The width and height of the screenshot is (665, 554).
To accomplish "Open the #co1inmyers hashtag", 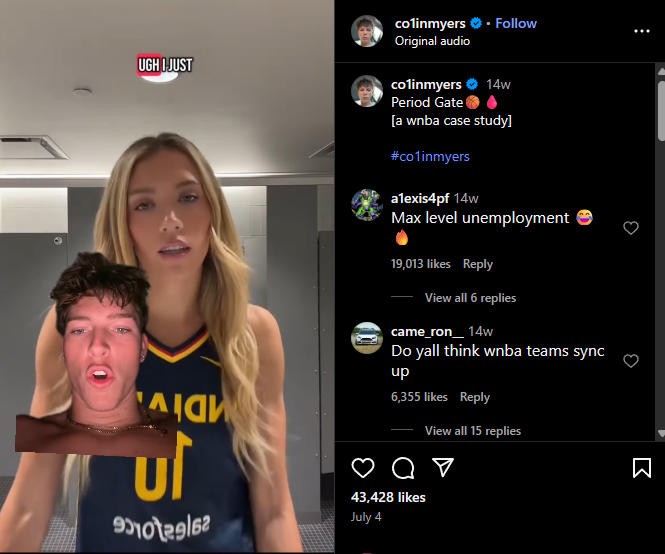I will [430, 156].
